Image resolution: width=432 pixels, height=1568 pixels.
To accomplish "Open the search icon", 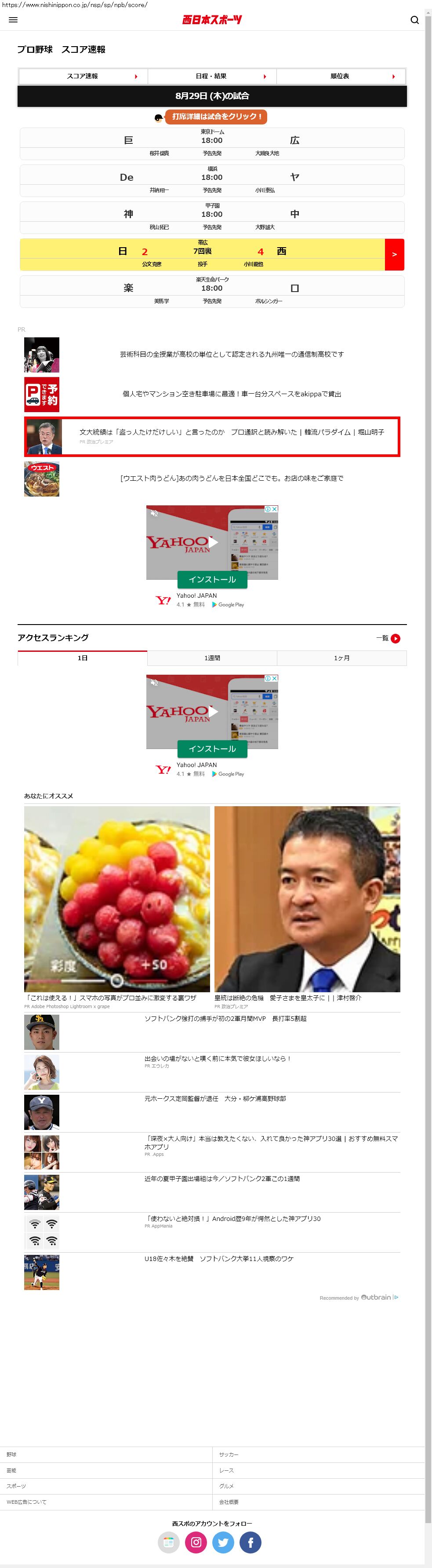I will (x=414, y=20).
